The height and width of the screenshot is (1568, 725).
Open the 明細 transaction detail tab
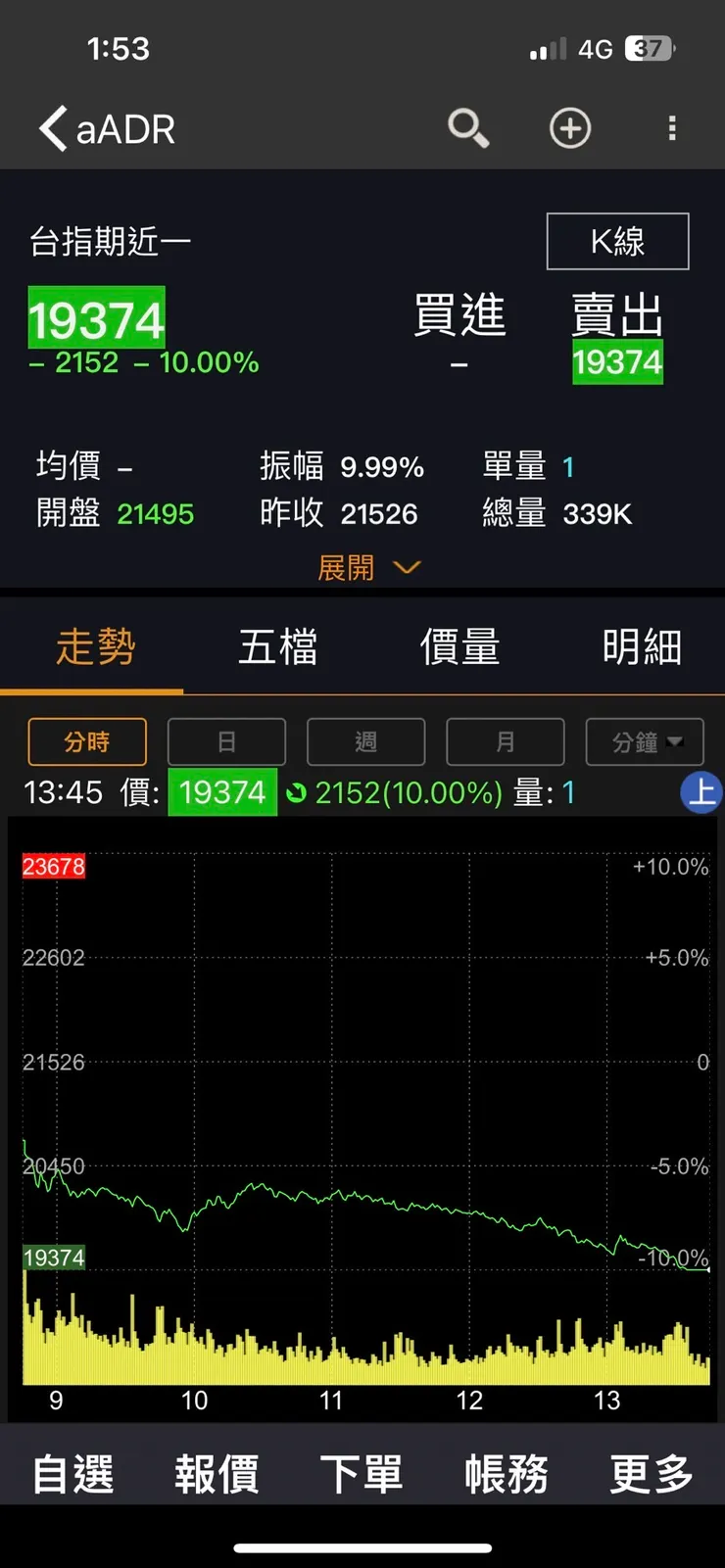click(x=641, y=646)
